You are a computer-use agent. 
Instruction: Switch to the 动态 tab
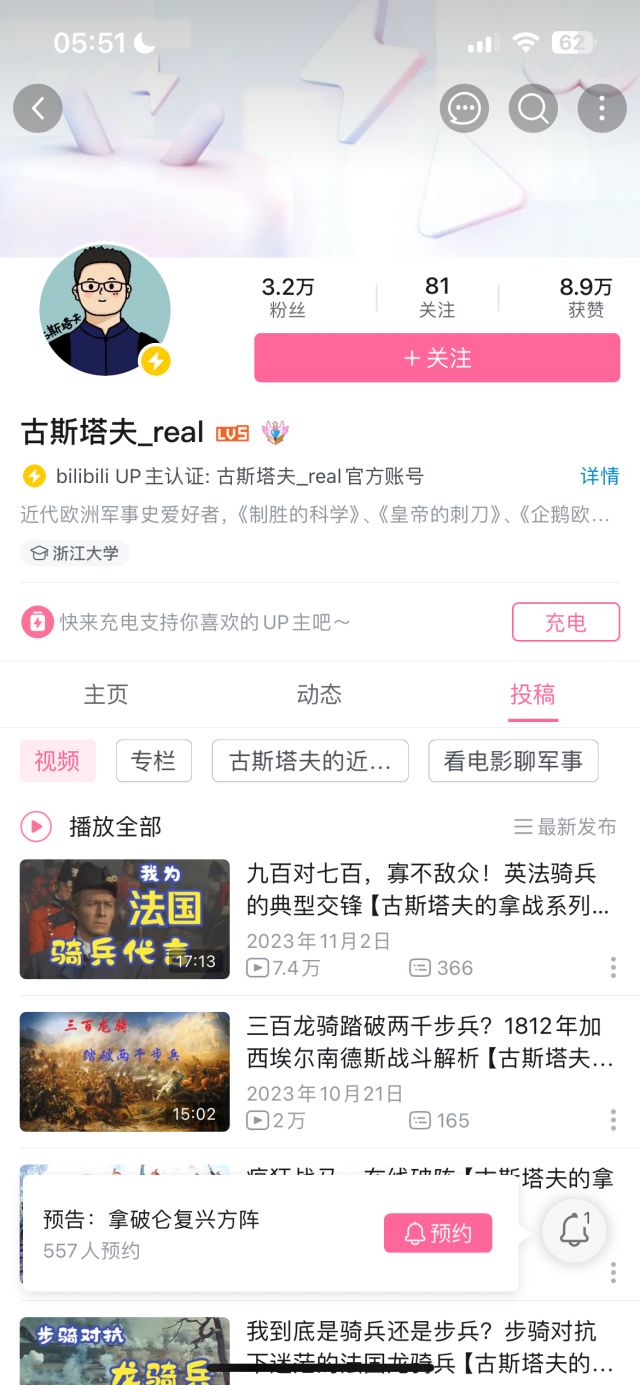tap(319, 694)
